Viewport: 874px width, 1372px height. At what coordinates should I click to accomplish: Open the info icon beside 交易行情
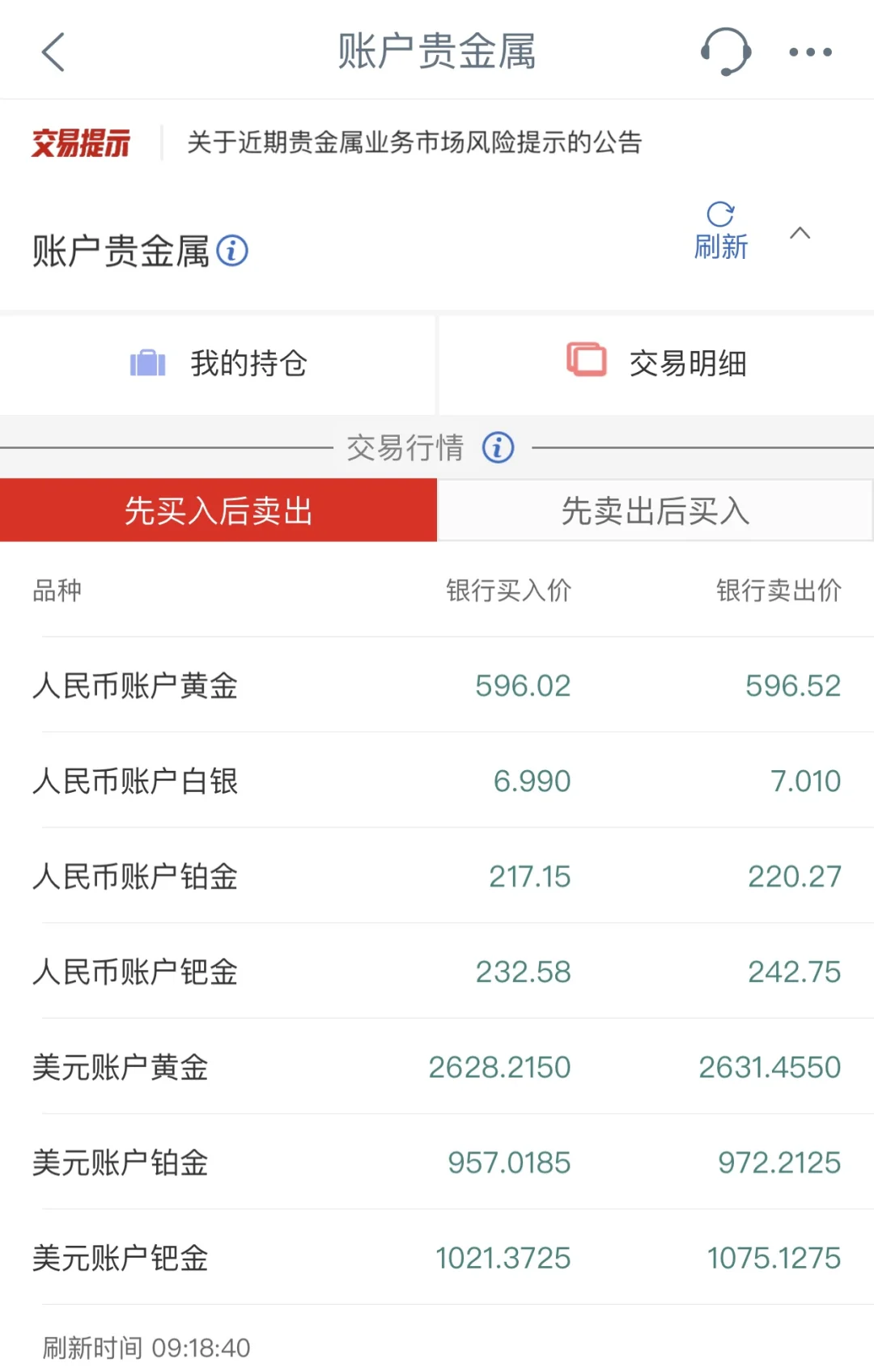[498, 447]
